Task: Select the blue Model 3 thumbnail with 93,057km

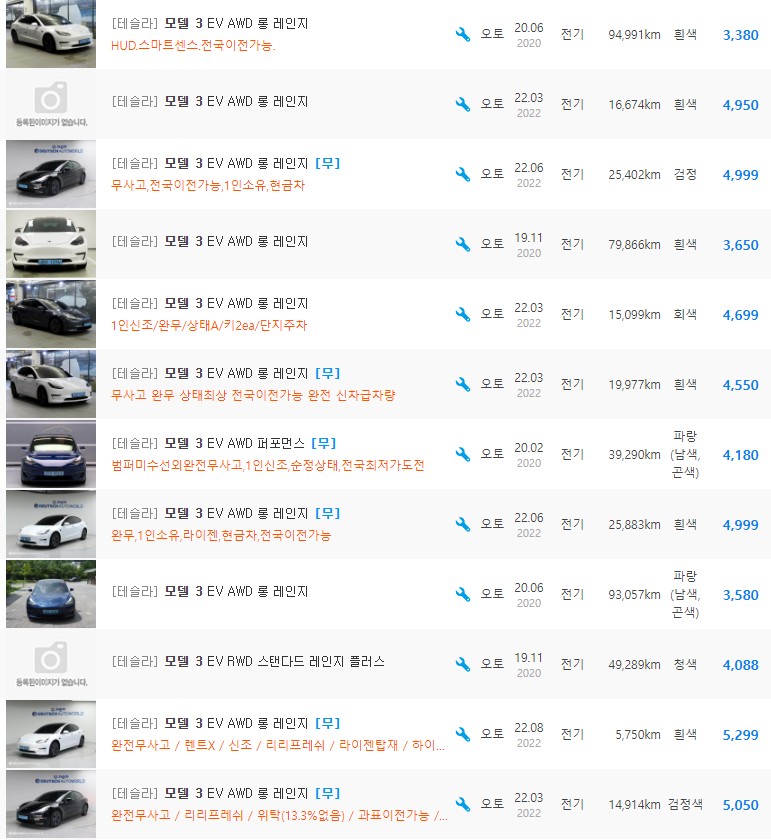Action: (50, 594)
